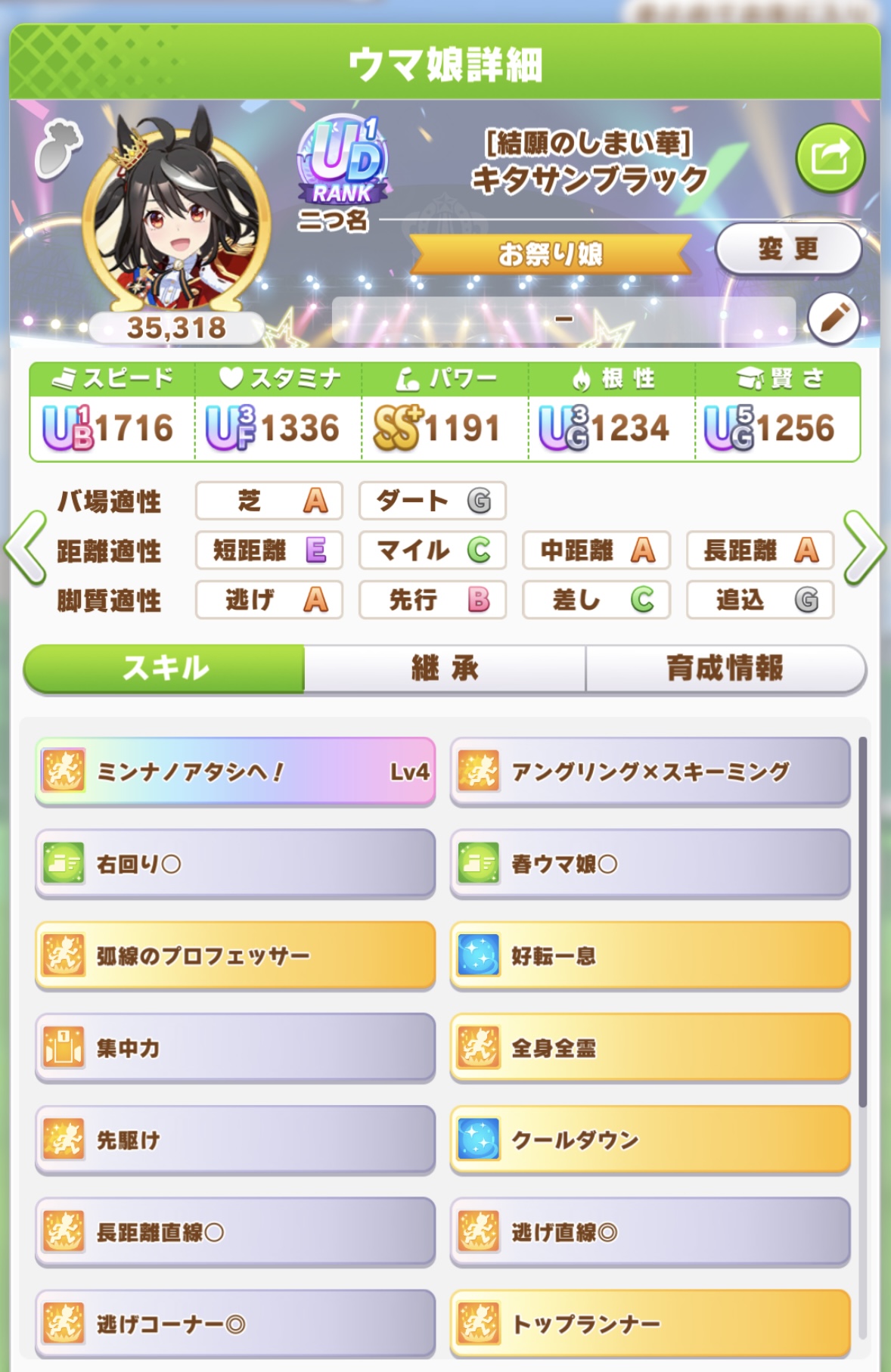Open the 全身全霊 skill
This screenshot has width=891, height=1372.
(x=650, y=1048)
